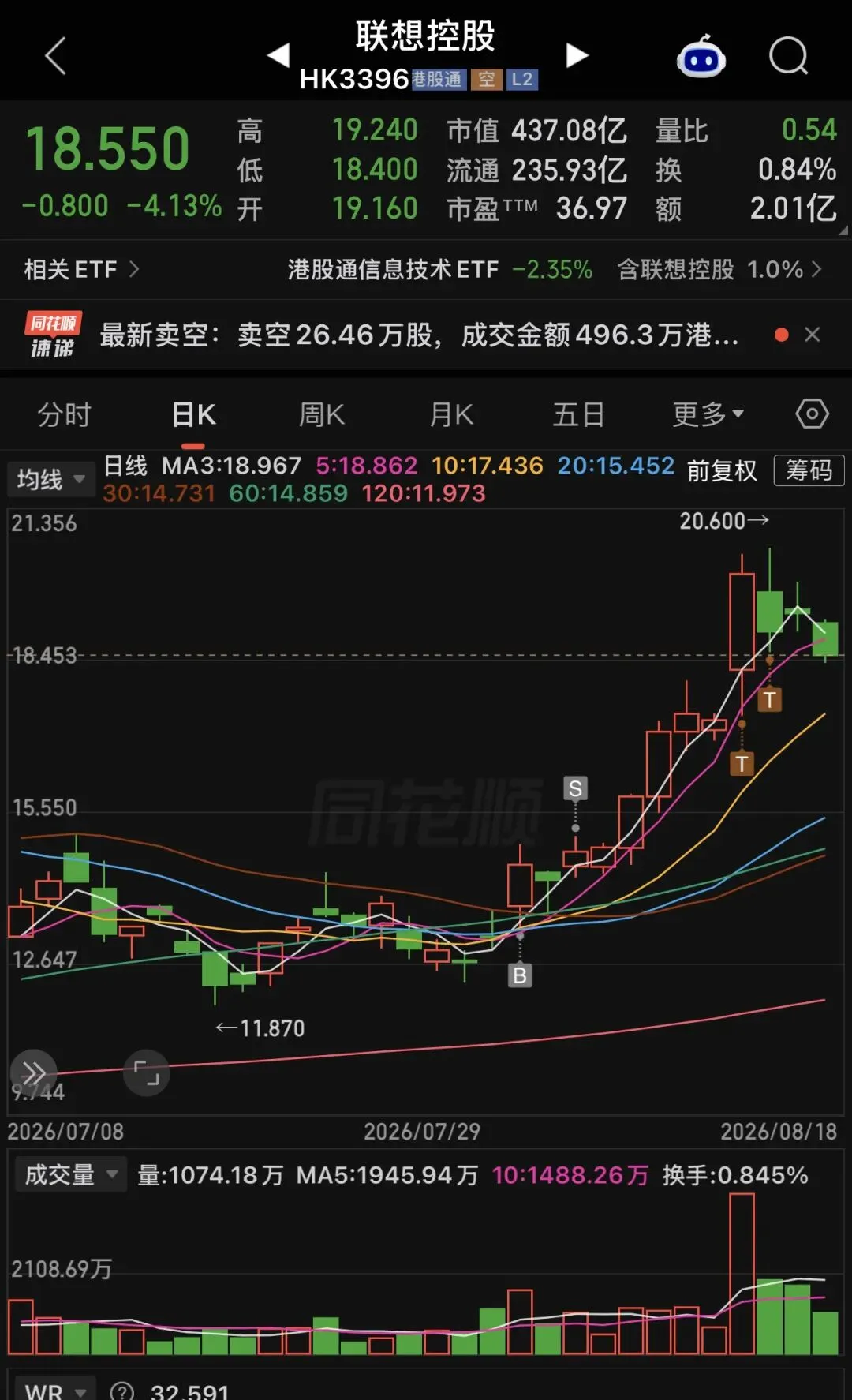Viewport: 852px width, 1400px height.
Task: Switch to the 分时 chart tab
Action: tap(65, 414)
